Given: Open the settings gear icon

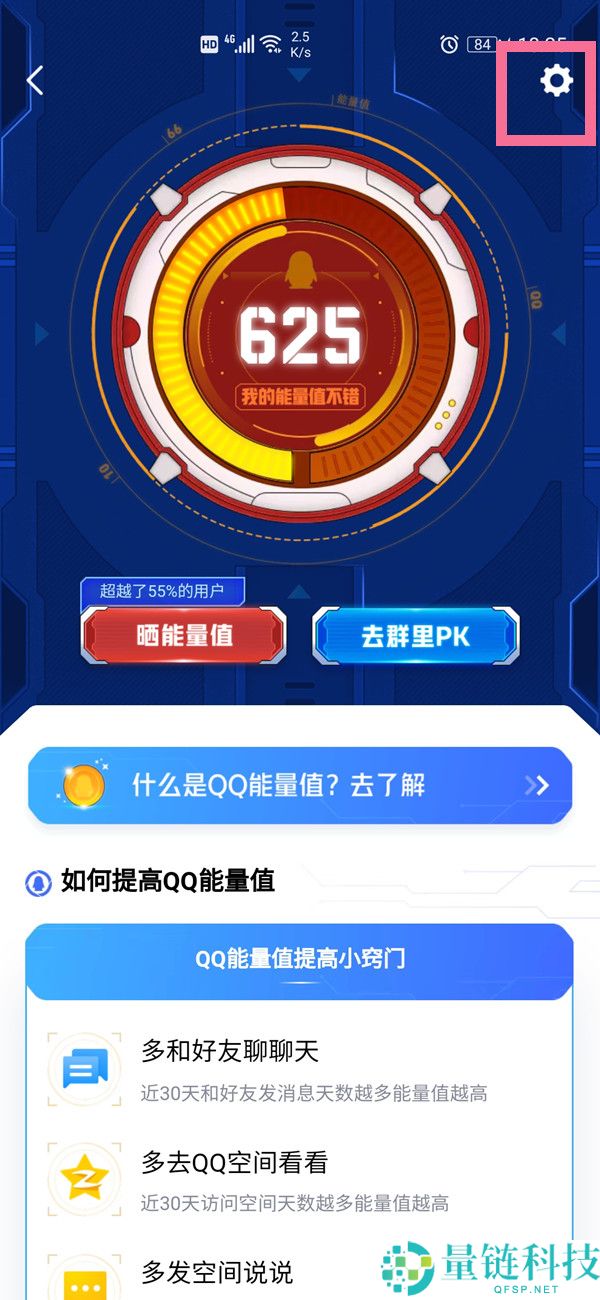Looking at the screenshot, I should point(556,81).
